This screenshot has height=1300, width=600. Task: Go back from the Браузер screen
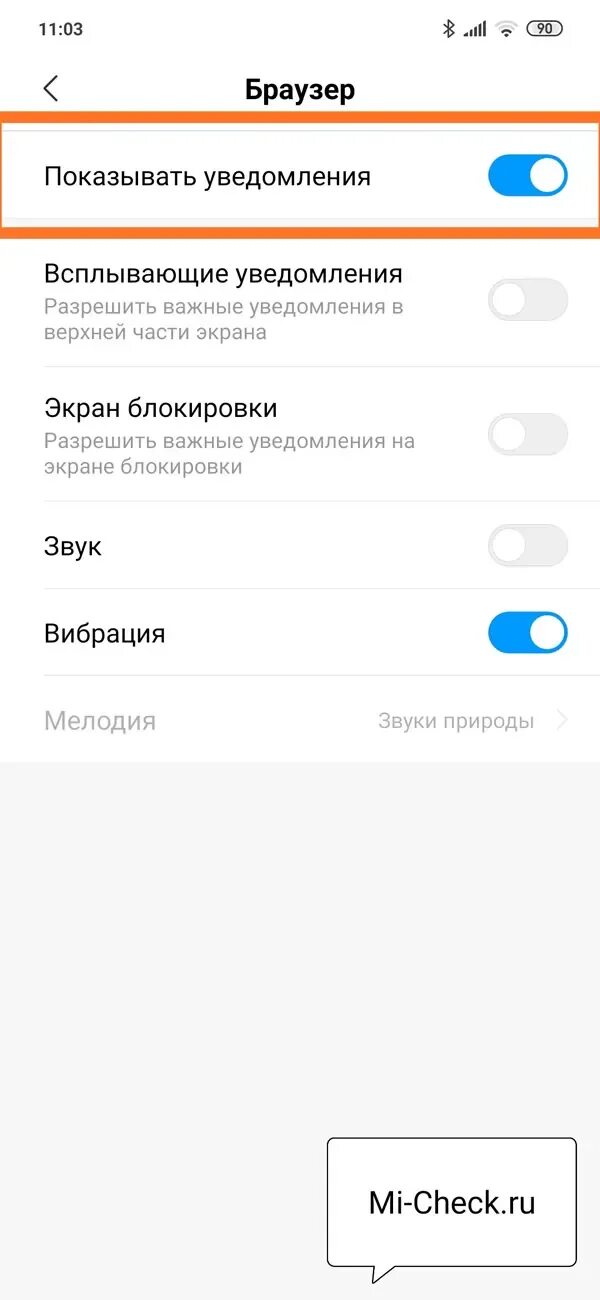51,89
